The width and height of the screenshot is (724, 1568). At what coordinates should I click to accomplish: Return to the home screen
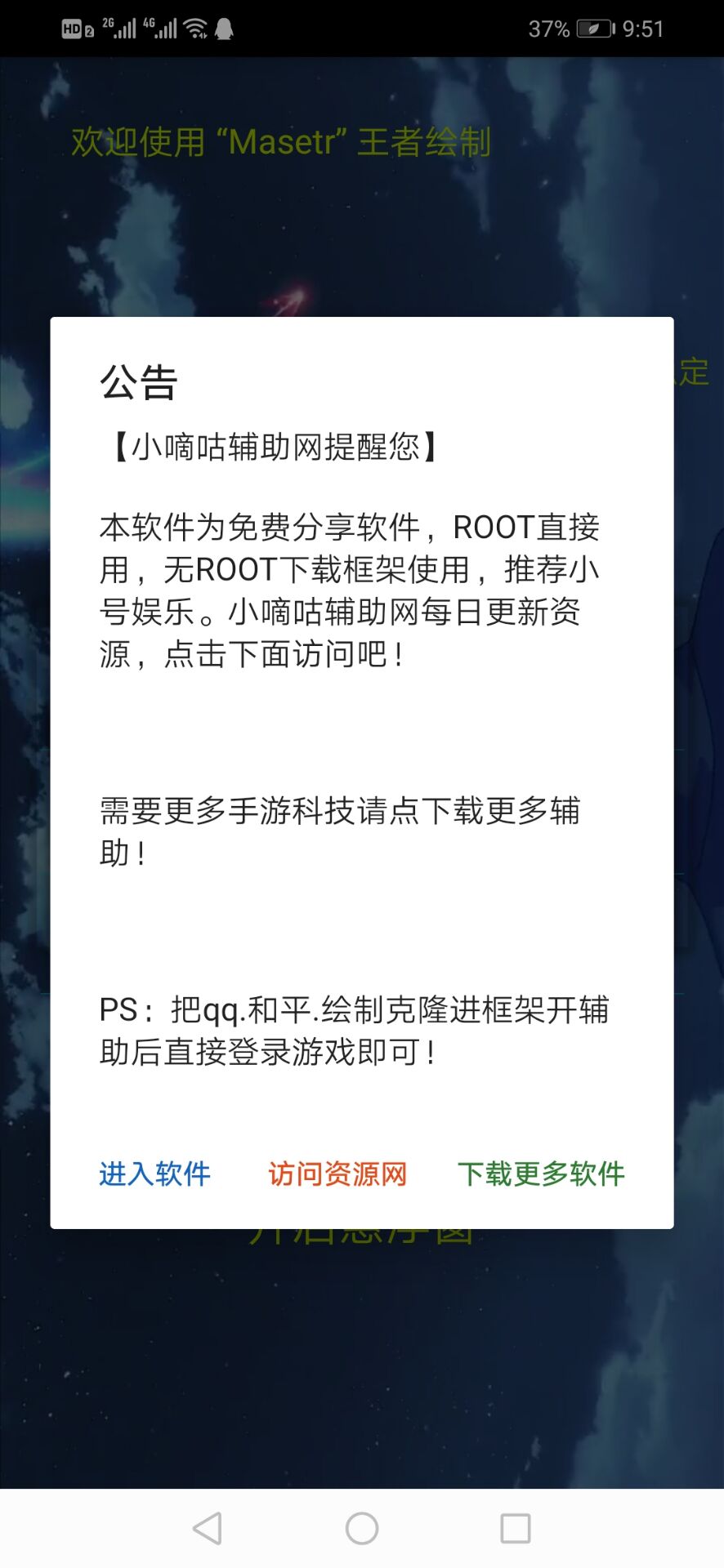(362, 1528)
